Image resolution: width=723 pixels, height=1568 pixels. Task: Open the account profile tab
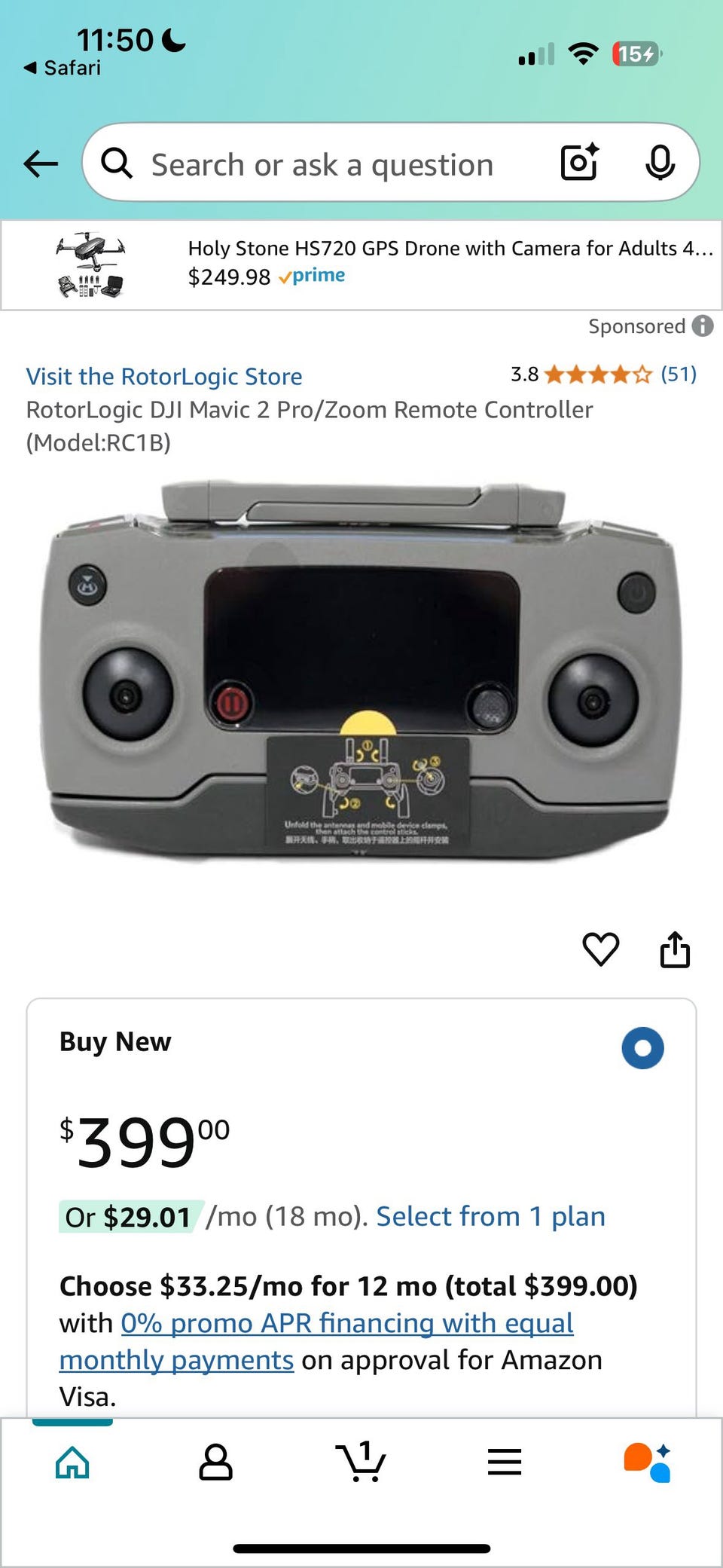(215, 1463)
